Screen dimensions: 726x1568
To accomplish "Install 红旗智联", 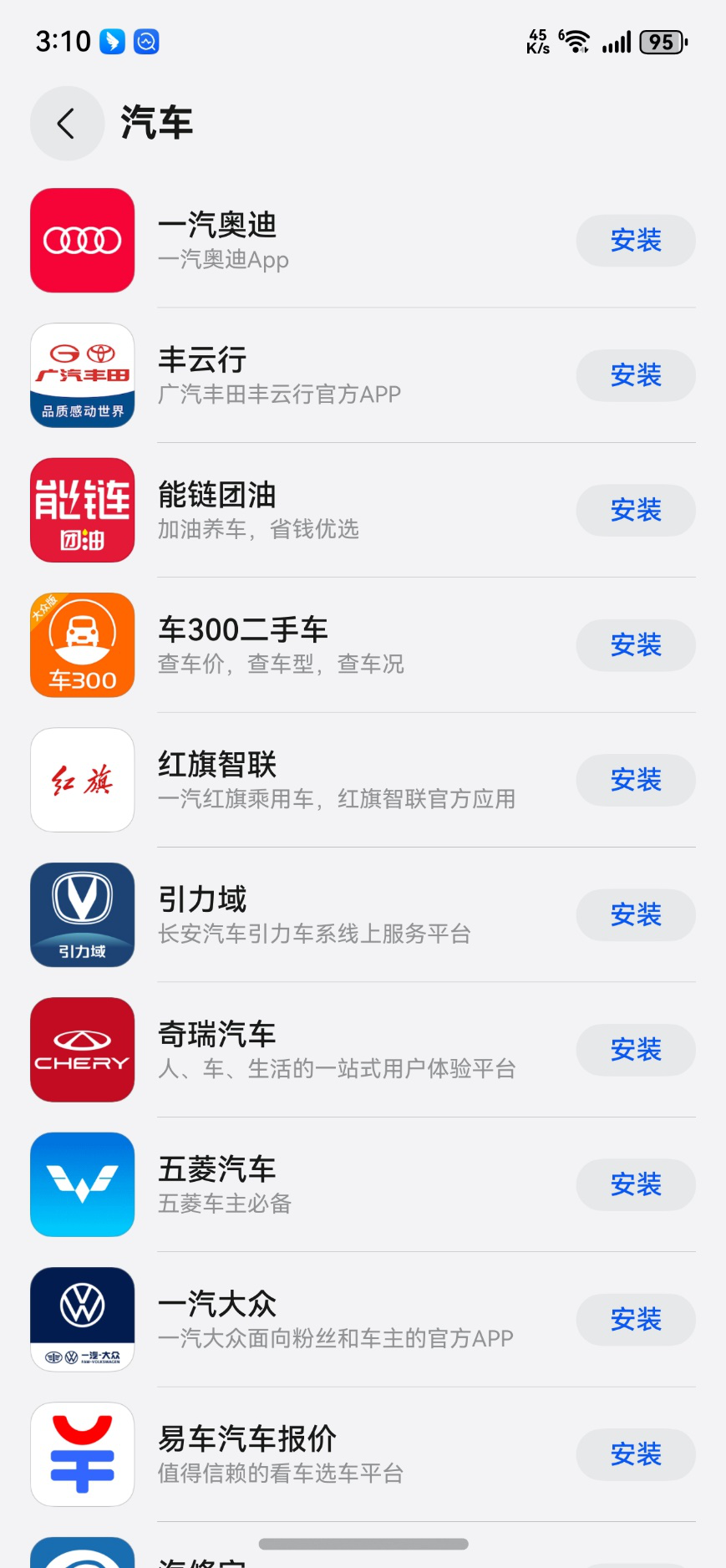I will [x=636, y=780].
